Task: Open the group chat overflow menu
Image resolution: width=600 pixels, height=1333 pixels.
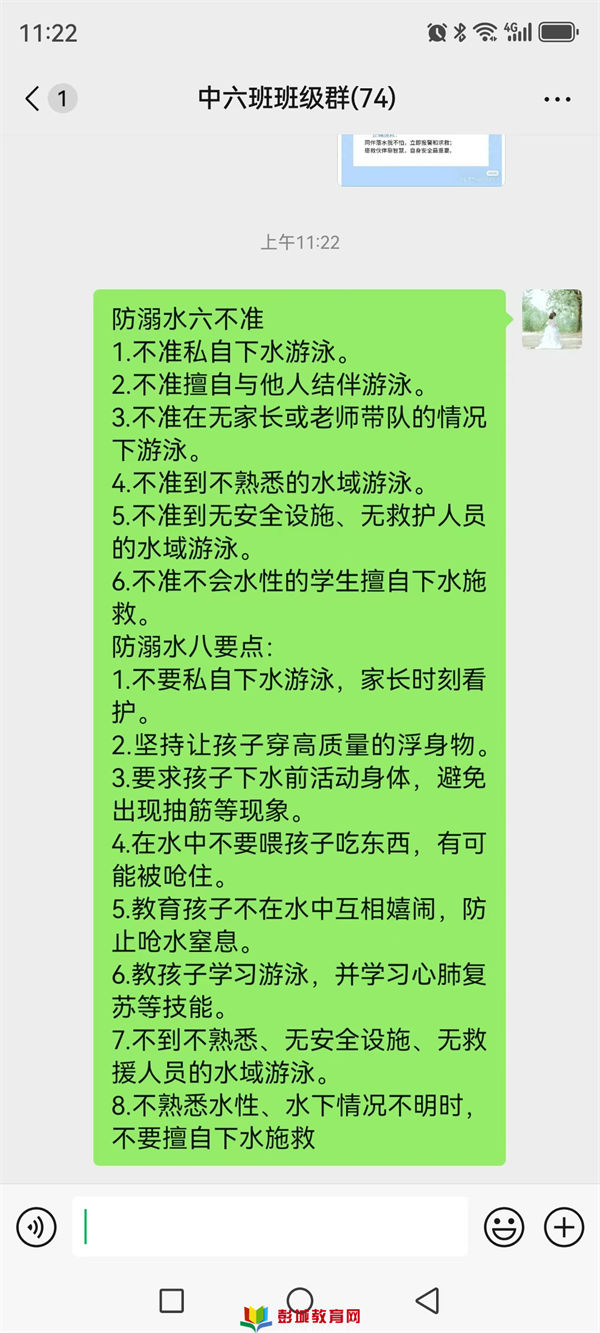Action: pyautogui.click(x=557, y=99)
